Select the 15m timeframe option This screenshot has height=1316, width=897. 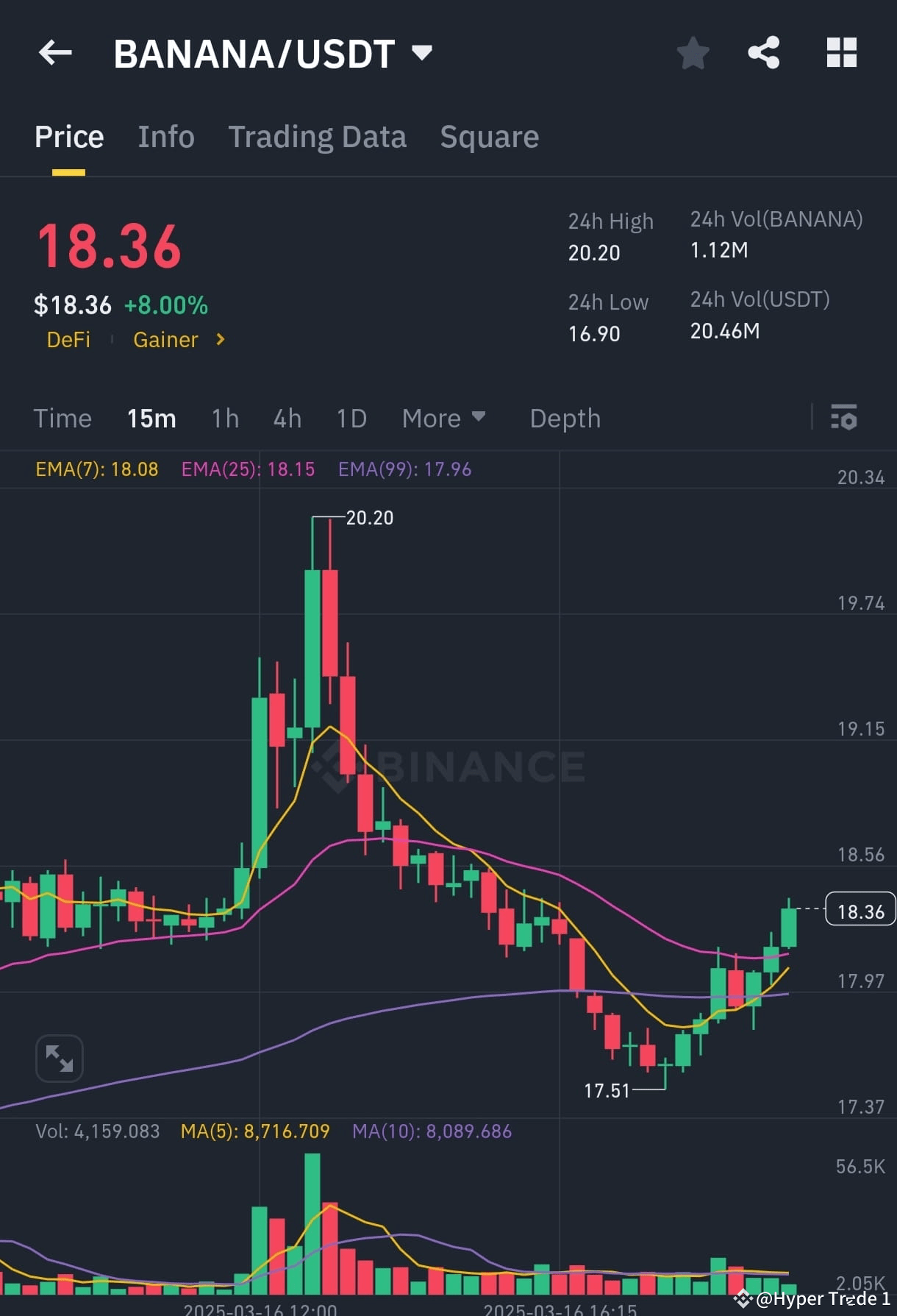pos(151,418)
